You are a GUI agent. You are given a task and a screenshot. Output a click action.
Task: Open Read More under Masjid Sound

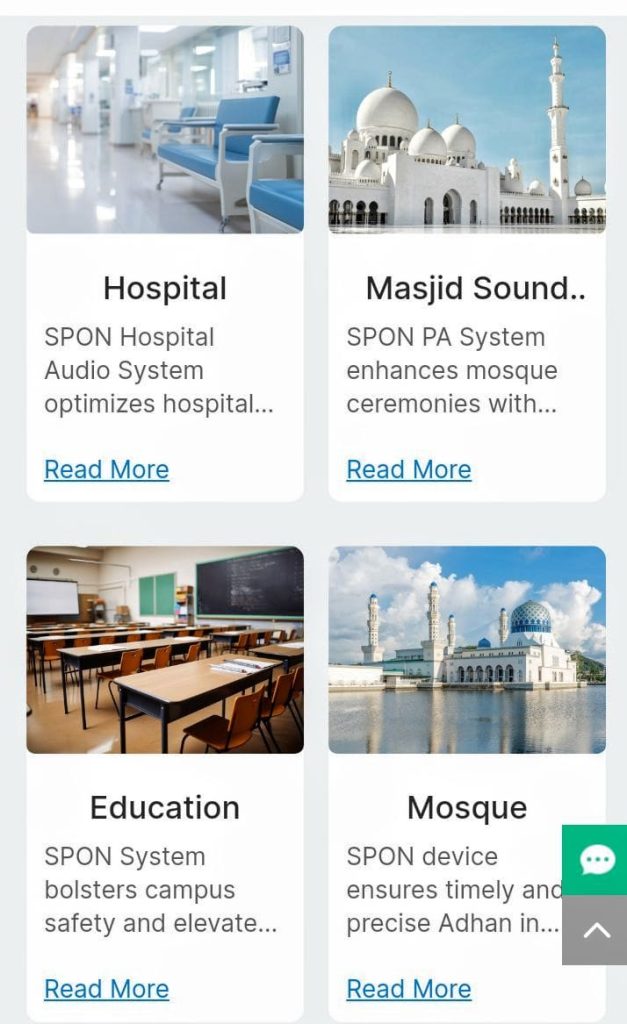(409, 470)
